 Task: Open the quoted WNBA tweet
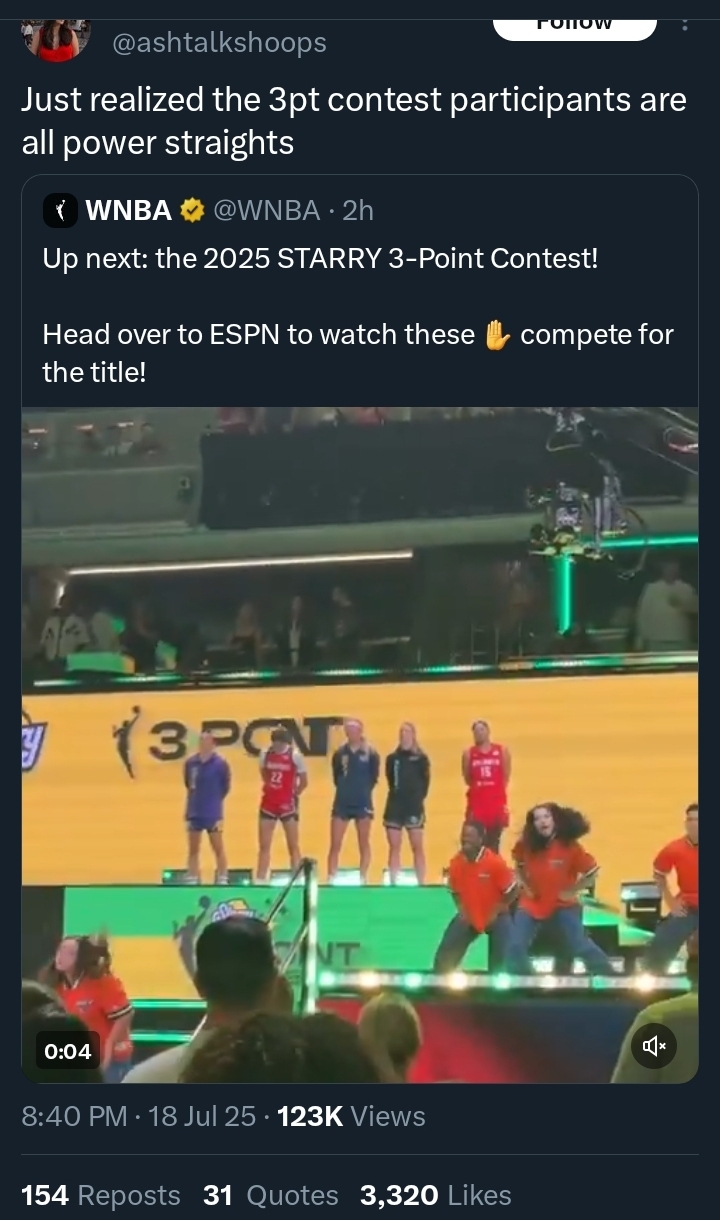point(360,290)
